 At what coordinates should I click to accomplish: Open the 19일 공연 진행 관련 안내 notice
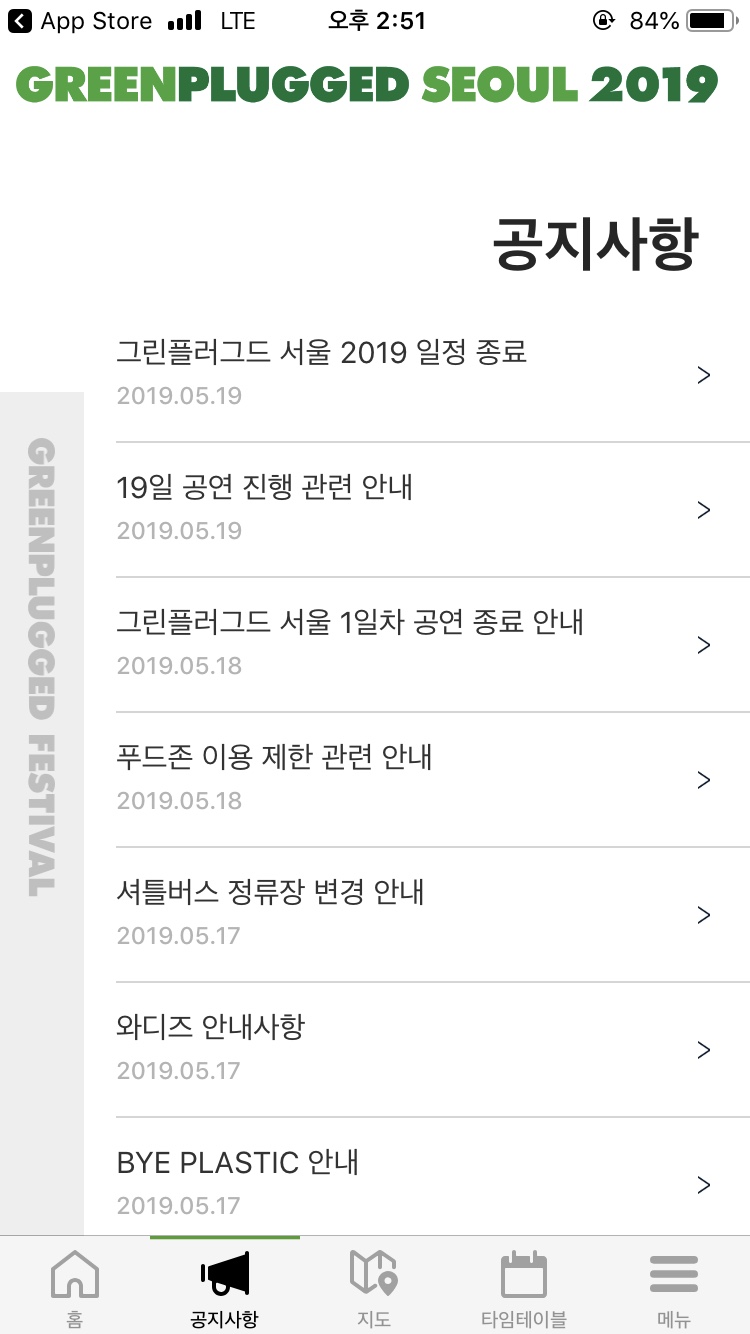[433, 510]
